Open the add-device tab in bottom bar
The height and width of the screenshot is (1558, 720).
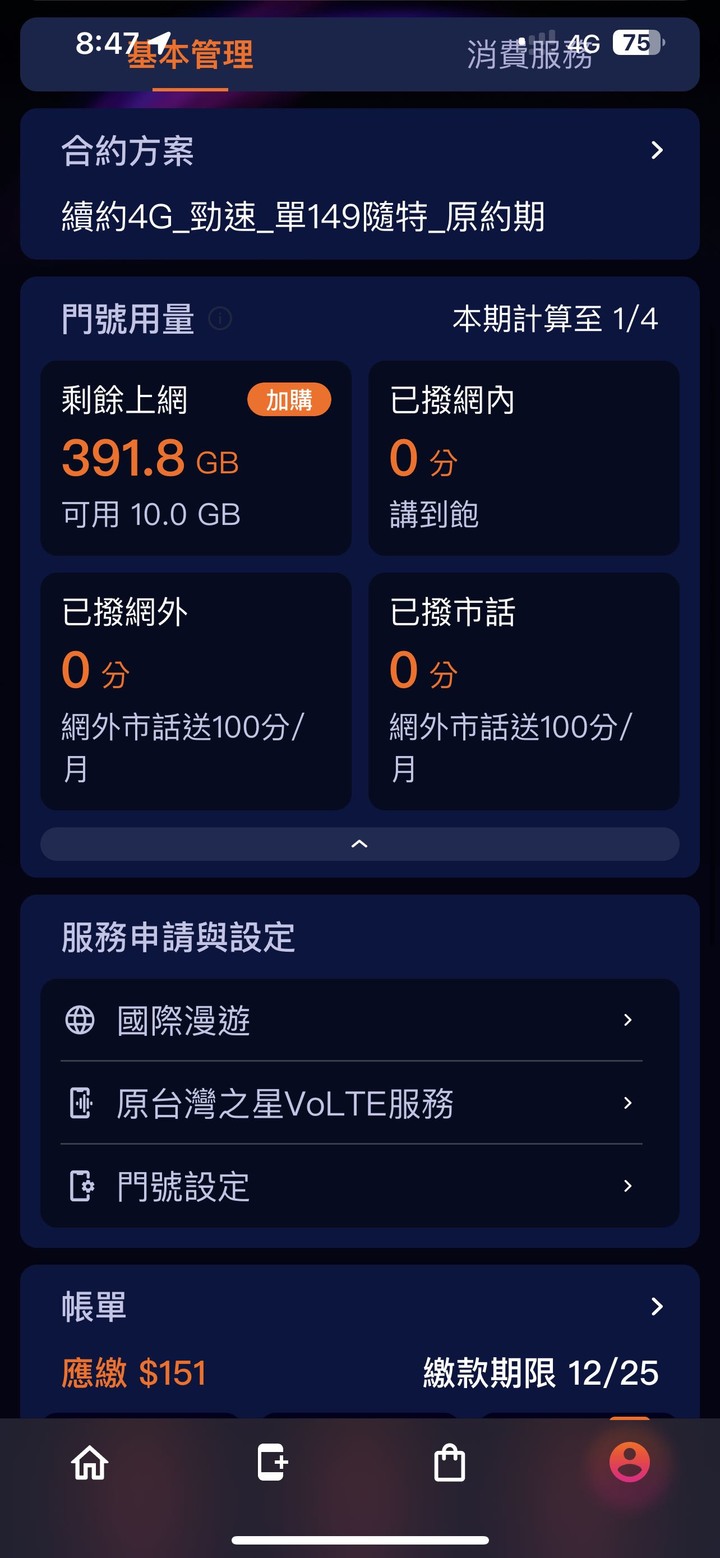click(272, 1463)
